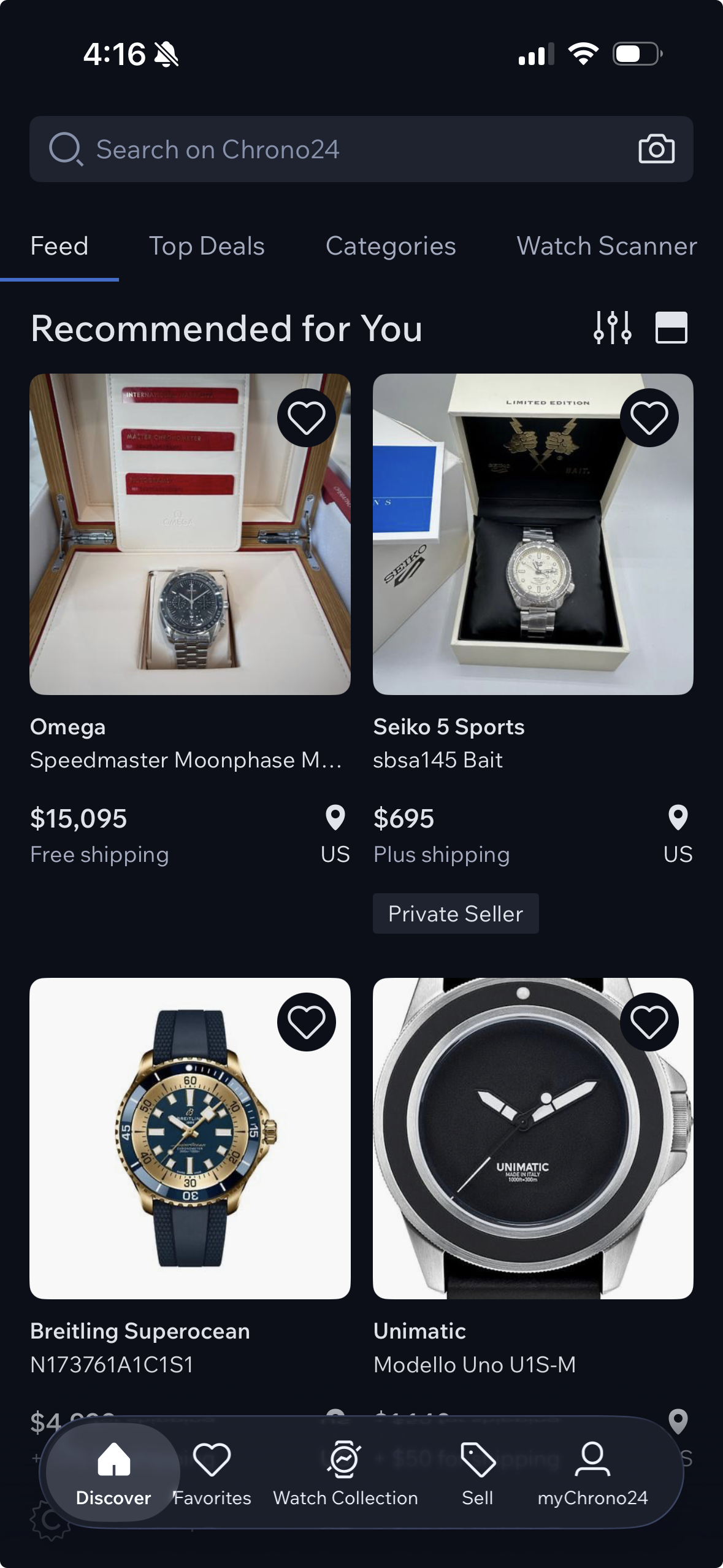The width and height of the screenshot is (723, 1568).
Task: Favorite the Seiko 5 Sports watch
Action: click(649, 418)
